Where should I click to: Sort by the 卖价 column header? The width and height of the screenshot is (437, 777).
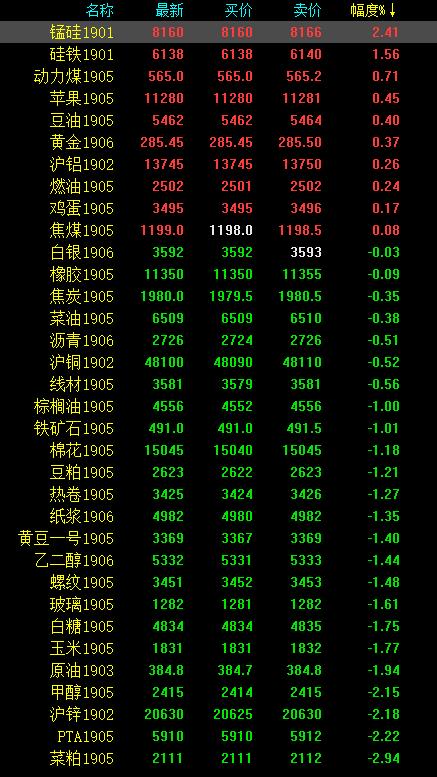click(x=307, y=10)
